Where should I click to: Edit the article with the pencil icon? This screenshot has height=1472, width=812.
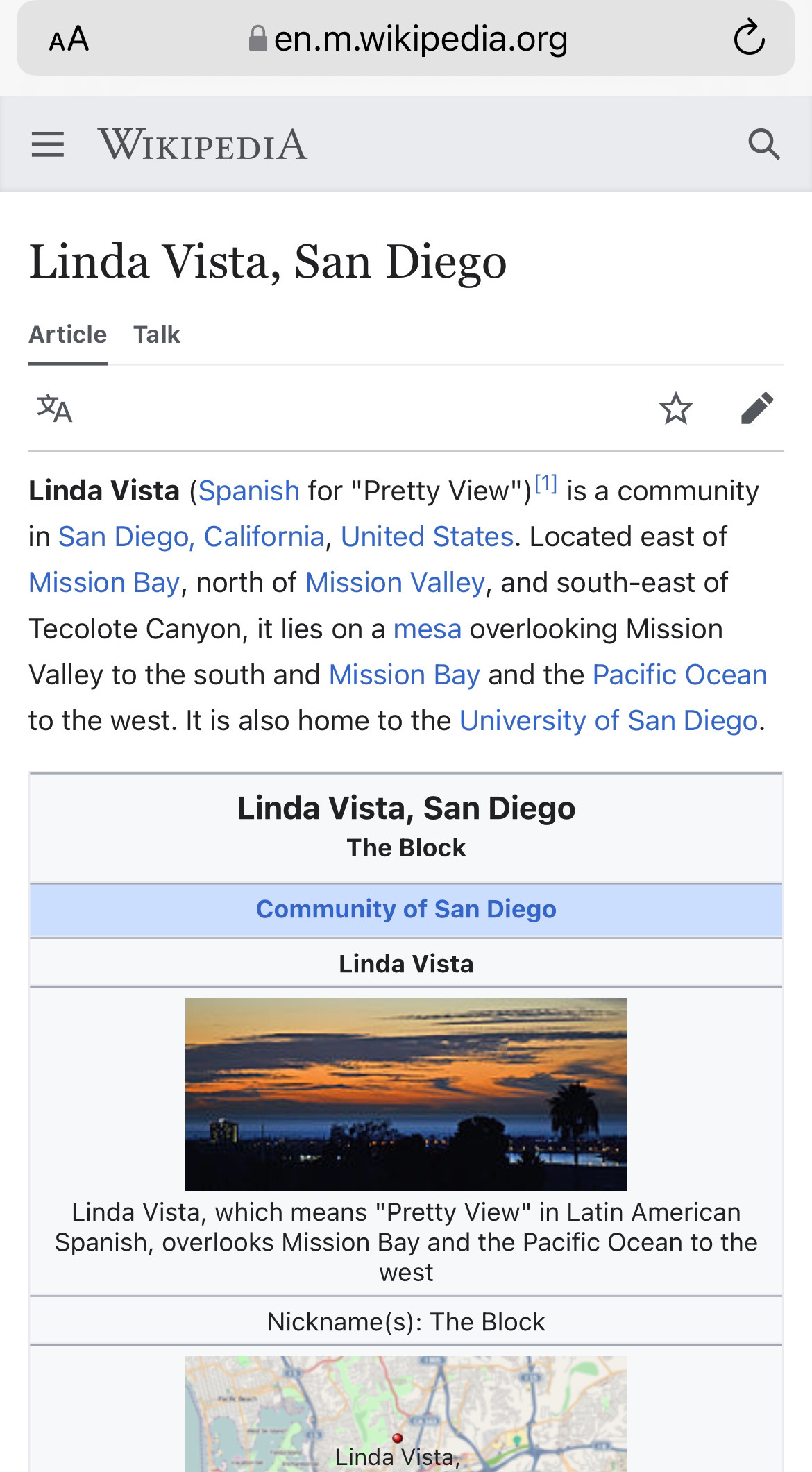pos(757,408)
